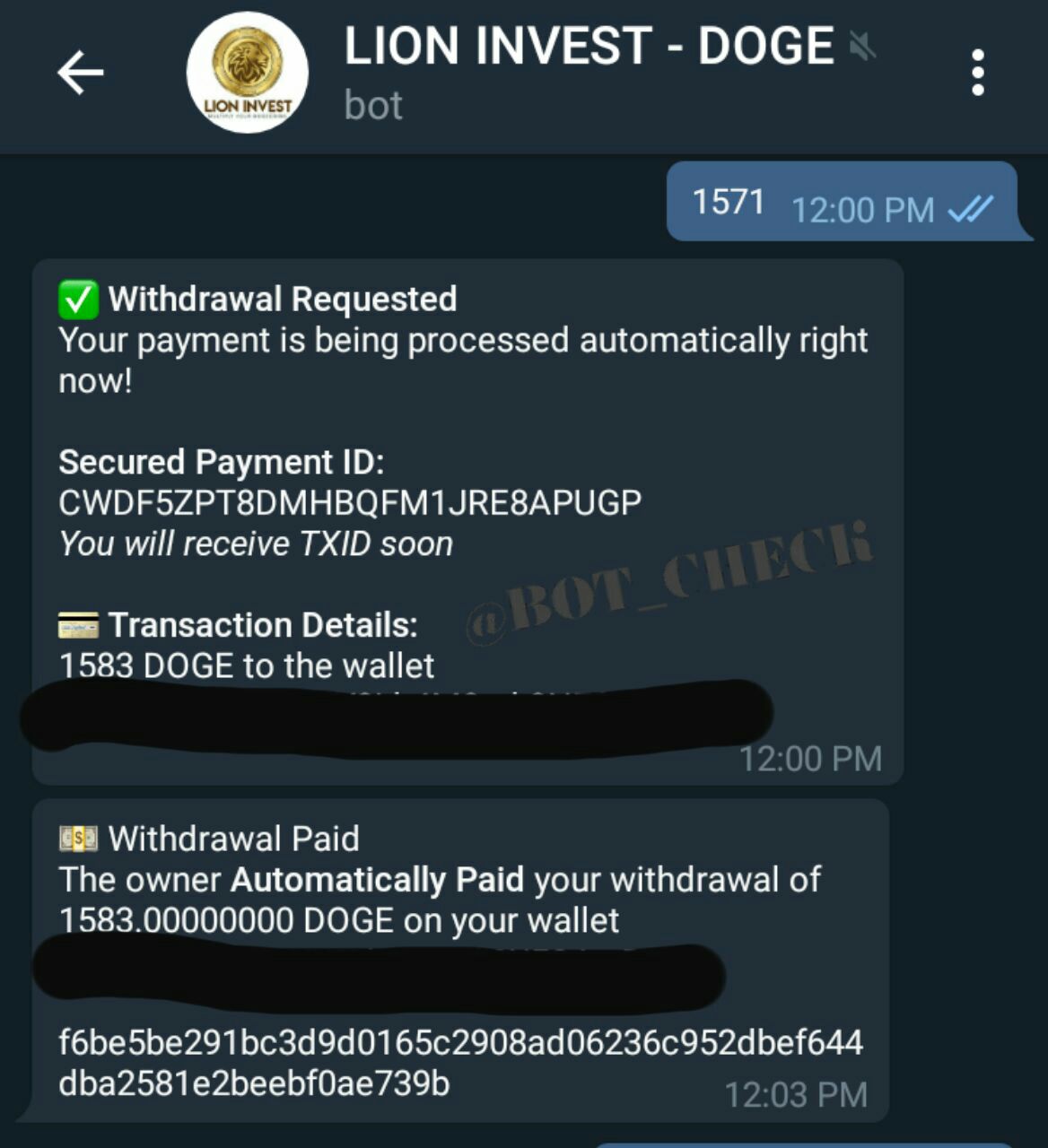Open the LION INVEST - DOGE chat info
The width and height of the screenshot is (1048, 1148).
click(589, 48)
